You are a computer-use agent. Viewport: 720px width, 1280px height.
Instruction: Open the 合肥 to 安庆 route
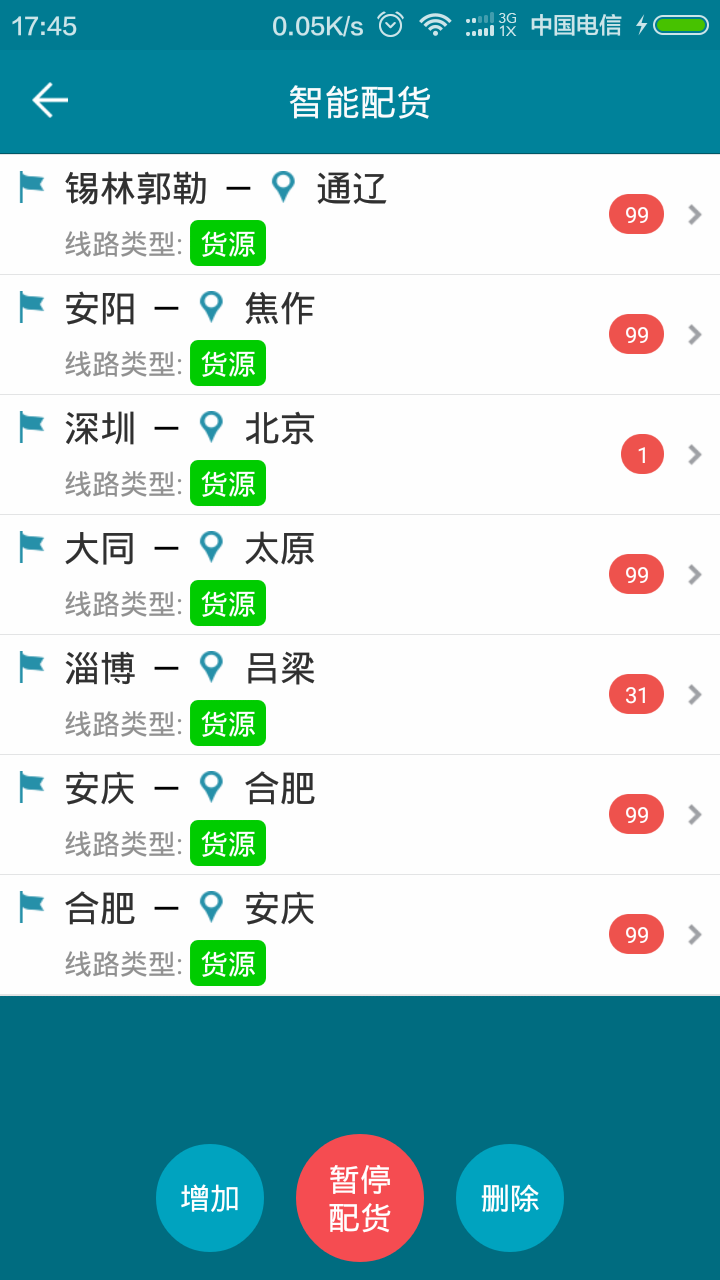(x=360, y=934)
